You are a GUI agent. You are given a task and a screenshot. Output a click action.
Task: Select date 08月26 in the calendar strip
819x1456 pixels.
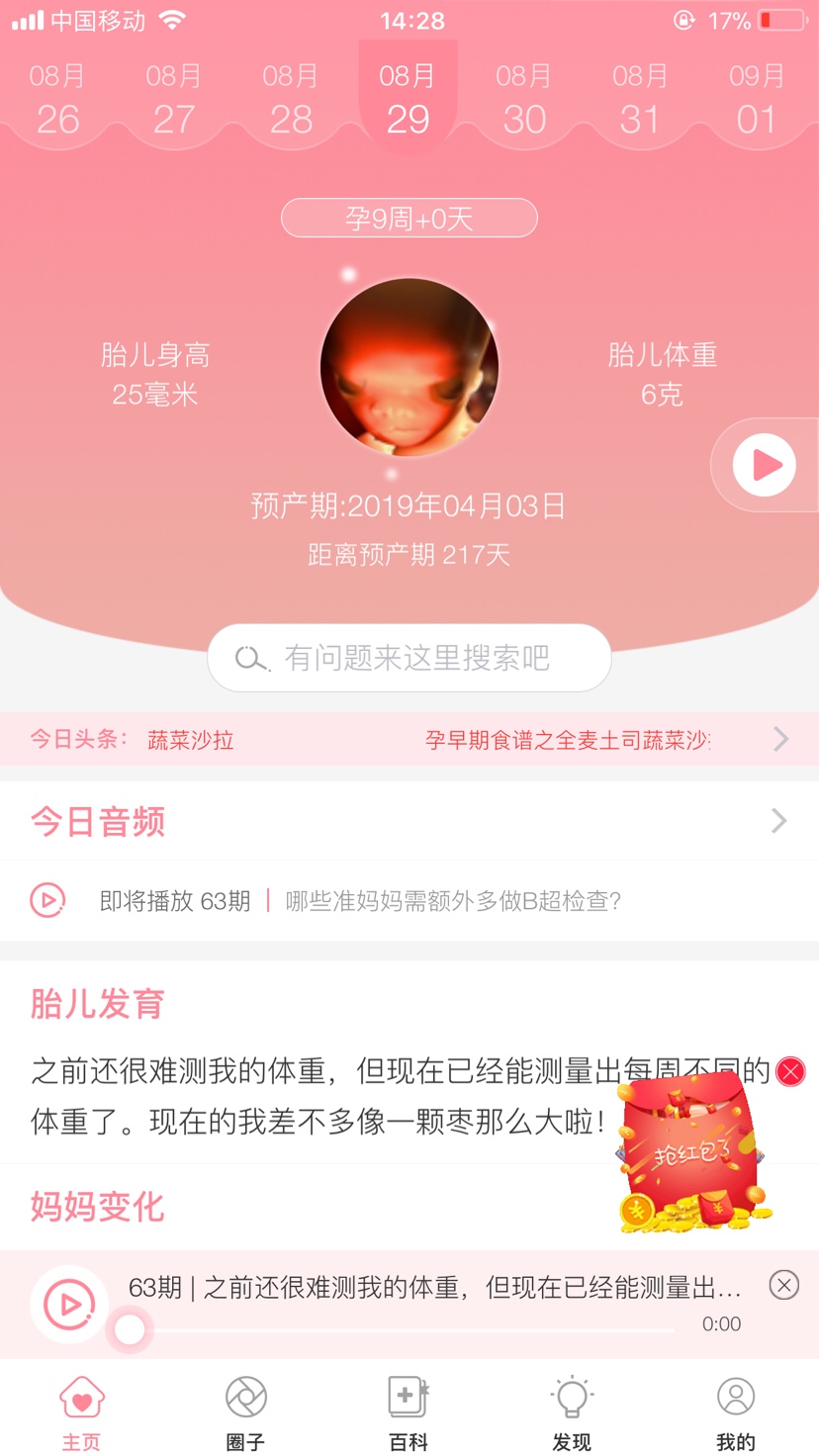coord(57,99)
